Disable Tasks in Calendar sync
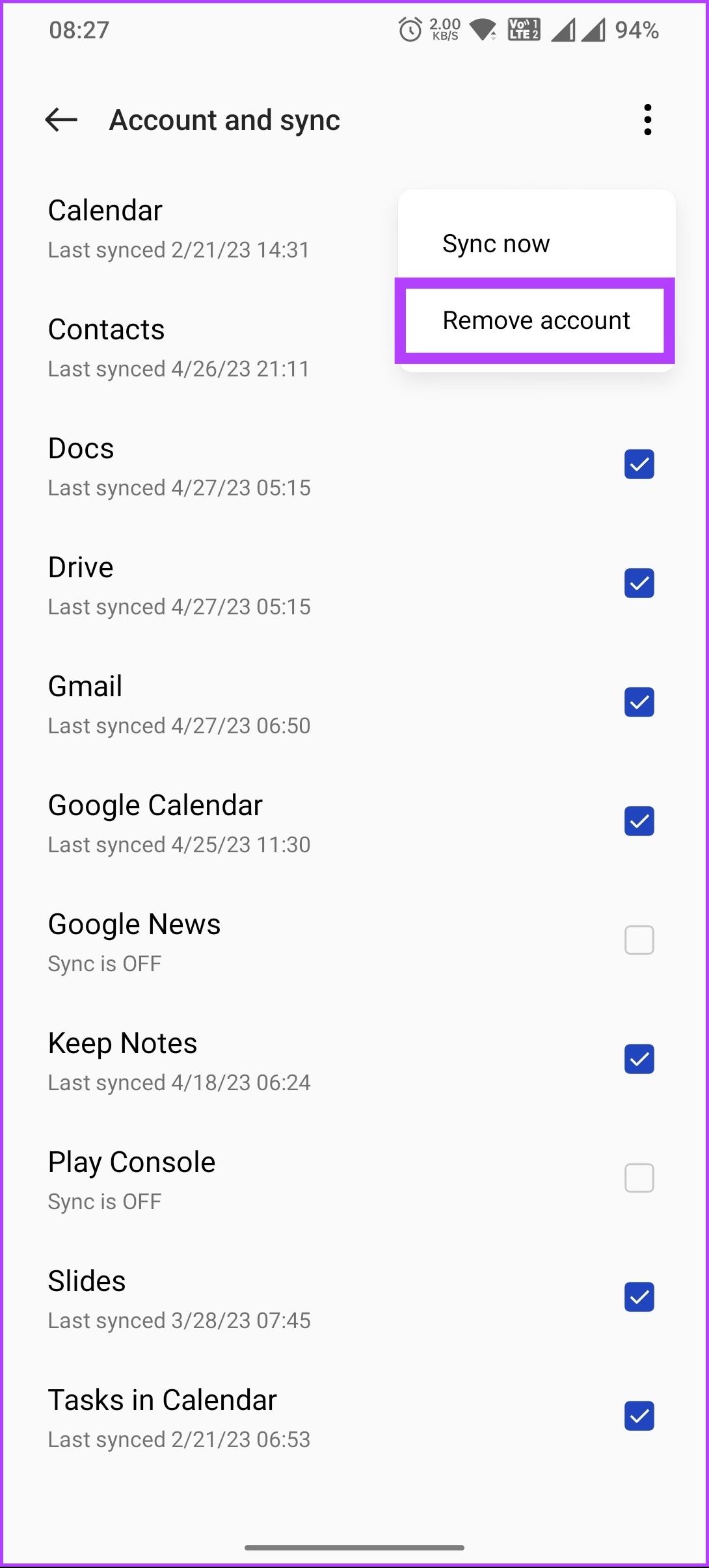 (x=638, y=1416)
